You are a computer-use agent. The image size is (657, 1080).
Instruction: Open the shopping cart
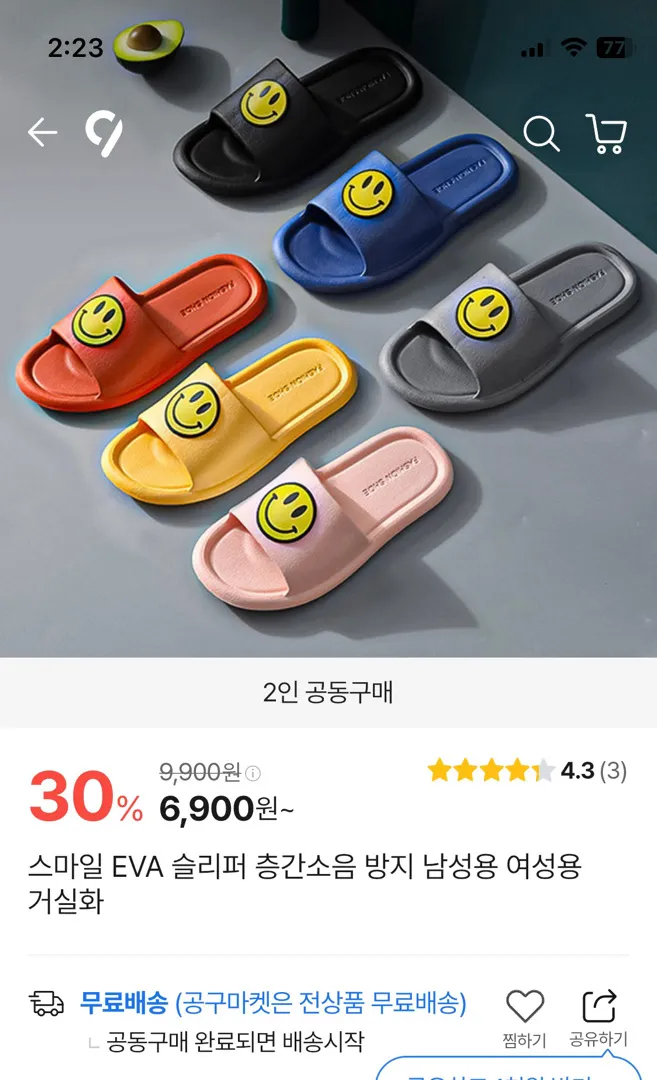607,133
